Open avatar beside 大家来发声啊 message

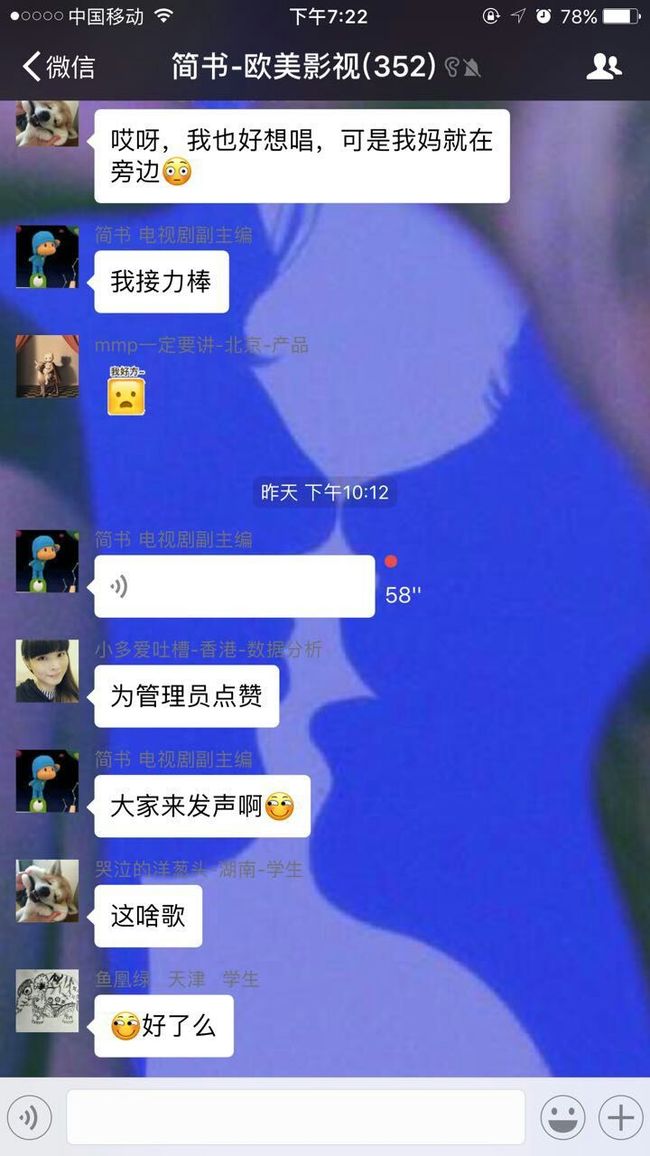pyautogui.click(x=47, y=781)
